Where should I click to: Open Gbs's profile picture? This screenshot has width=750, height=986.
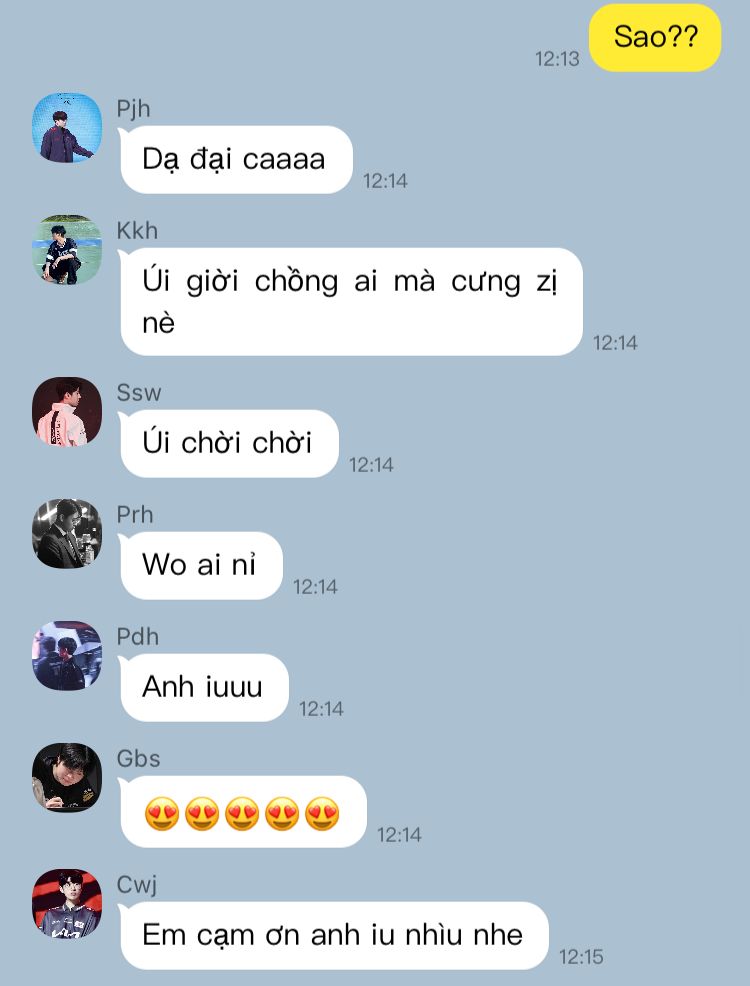[67, 778]
